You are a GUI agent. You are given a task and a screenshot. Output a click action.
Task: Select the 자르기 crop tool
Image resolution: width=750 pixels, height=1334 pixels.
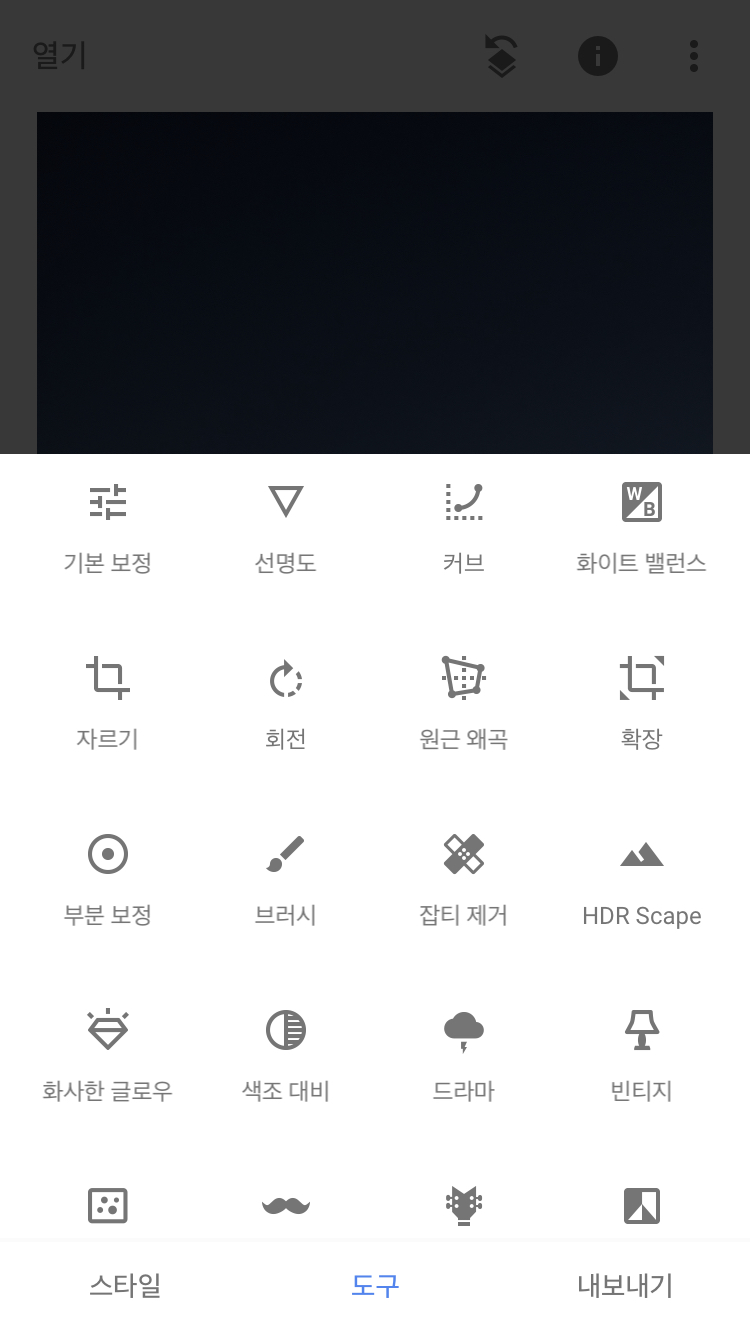point(107,704)
